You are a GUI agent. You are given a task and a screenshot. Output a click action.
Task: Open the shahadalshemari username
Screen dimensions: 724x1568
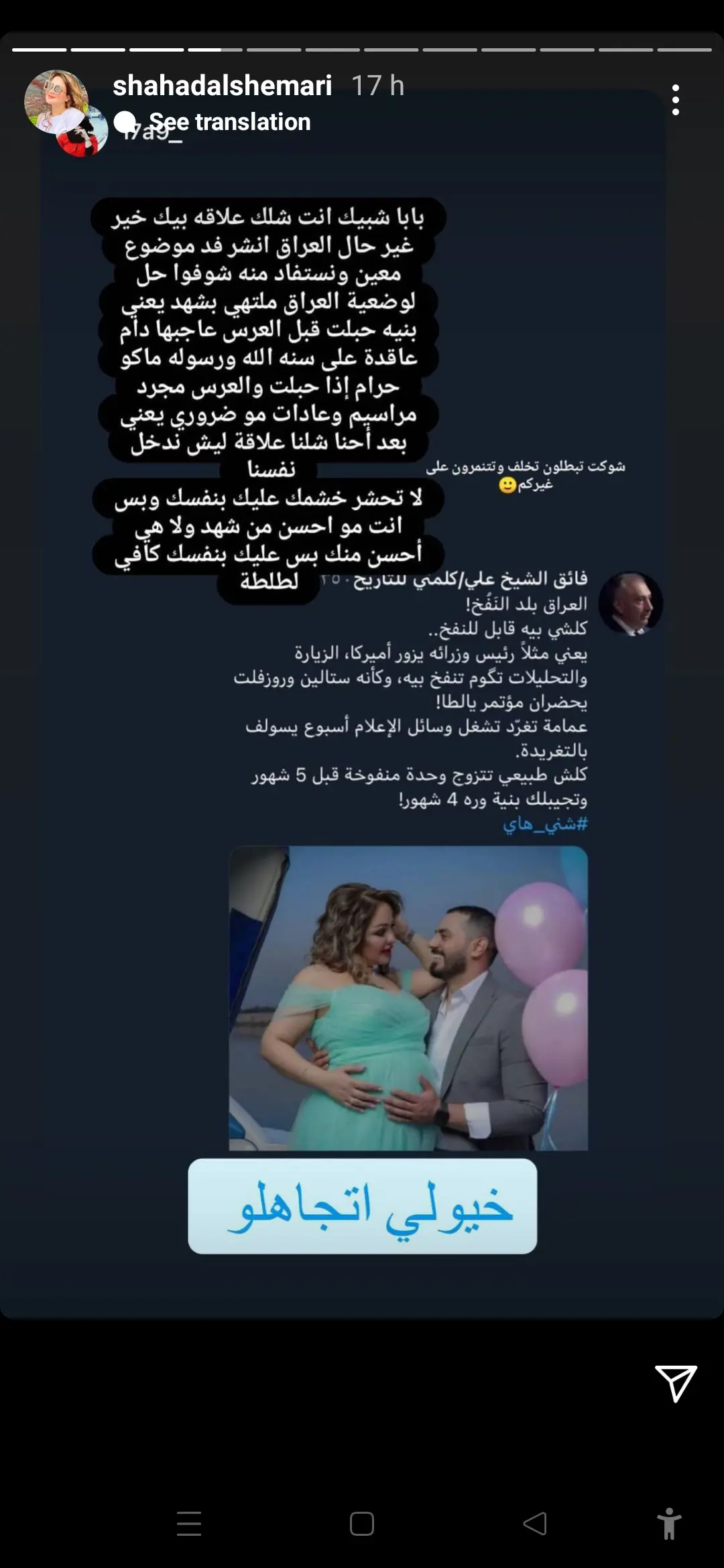pos(222,86)
